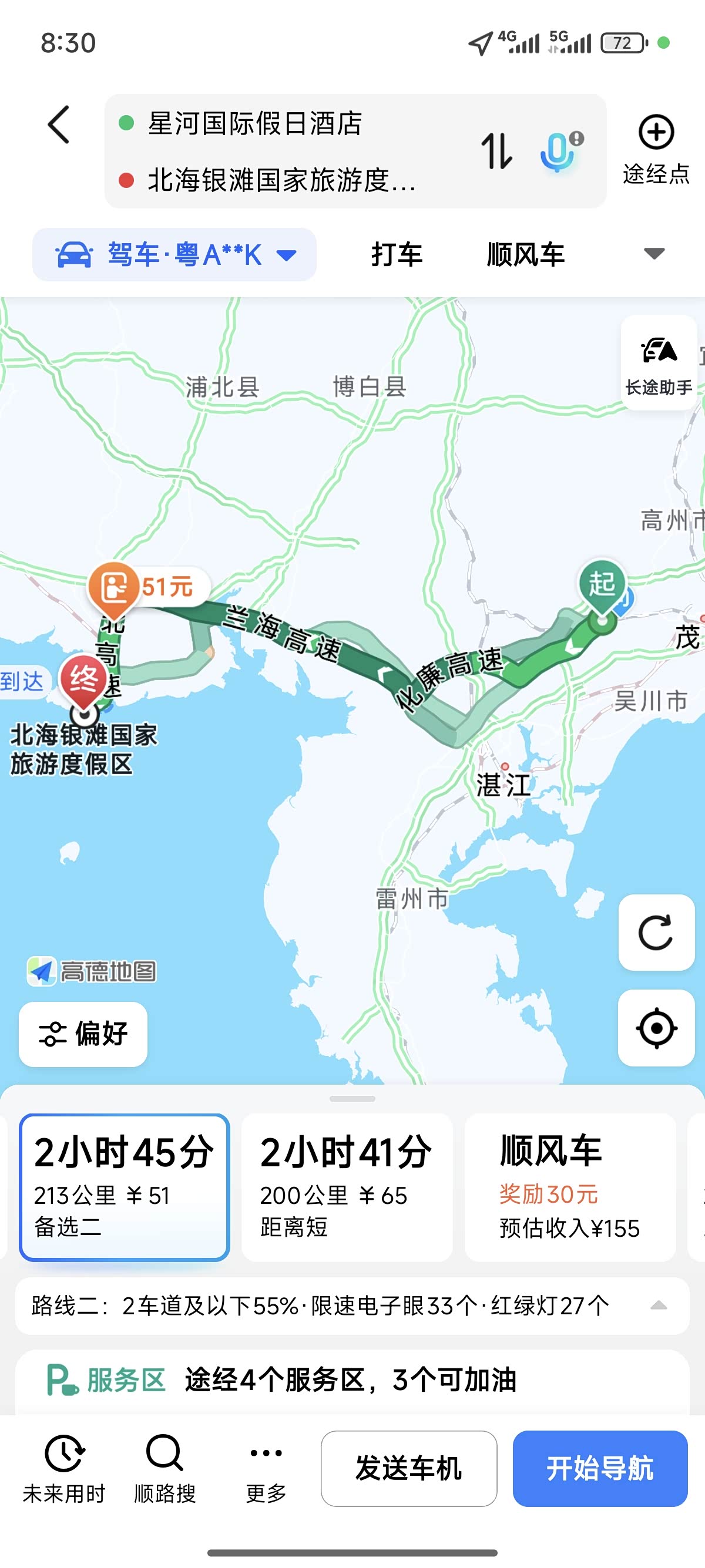This screenshot has width=705, height=1568.
Task: Edit the starting point 星河国际假日酒店
Action: pos(256,123)
